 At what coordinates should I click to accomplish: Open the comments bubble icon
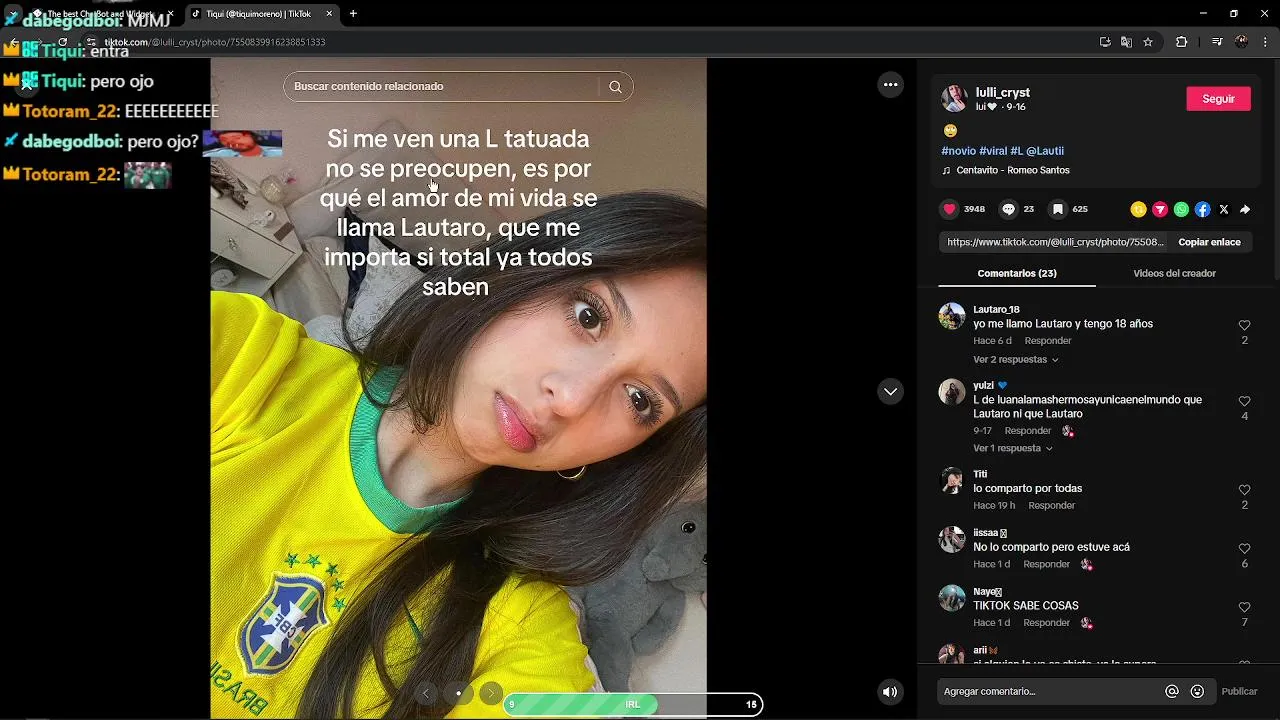(x=1009, y=209)
